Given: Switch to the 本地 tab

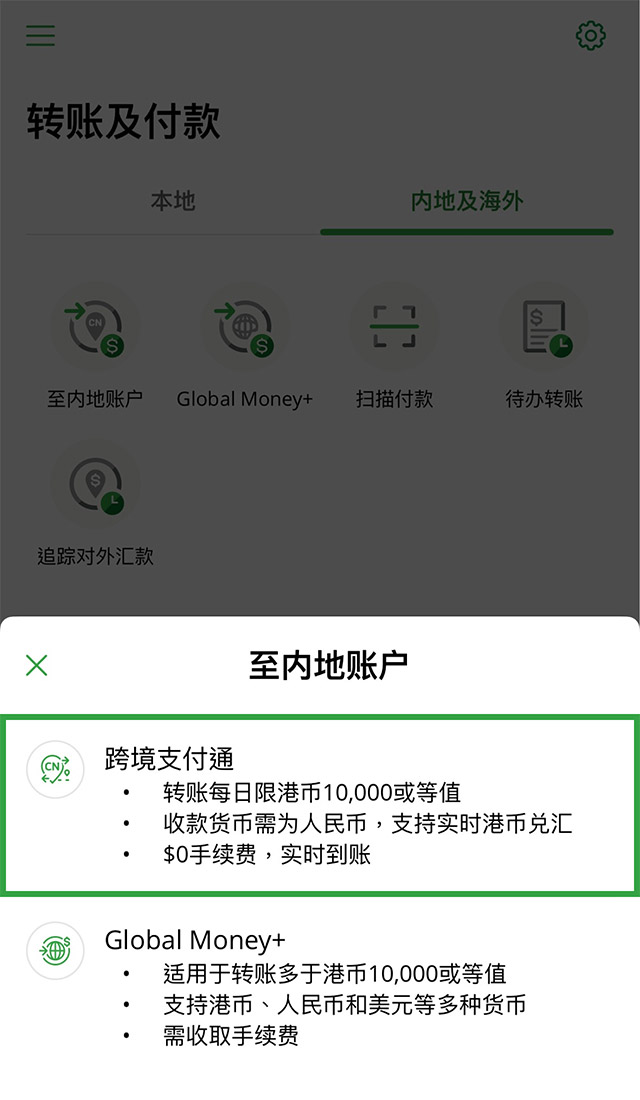Looking at the screenshot, I should pos(173,201).
